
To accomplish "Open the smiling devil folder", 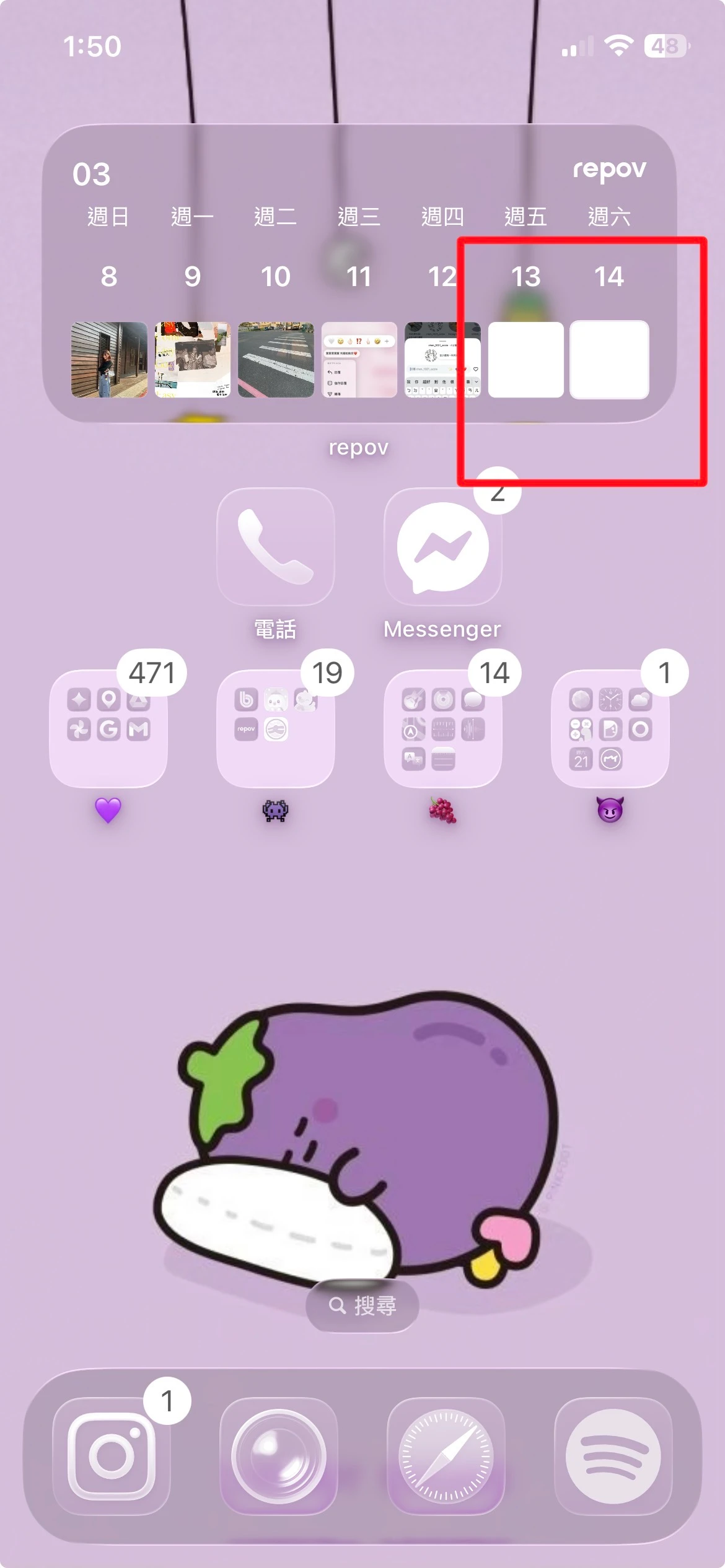I will (610, 729).
